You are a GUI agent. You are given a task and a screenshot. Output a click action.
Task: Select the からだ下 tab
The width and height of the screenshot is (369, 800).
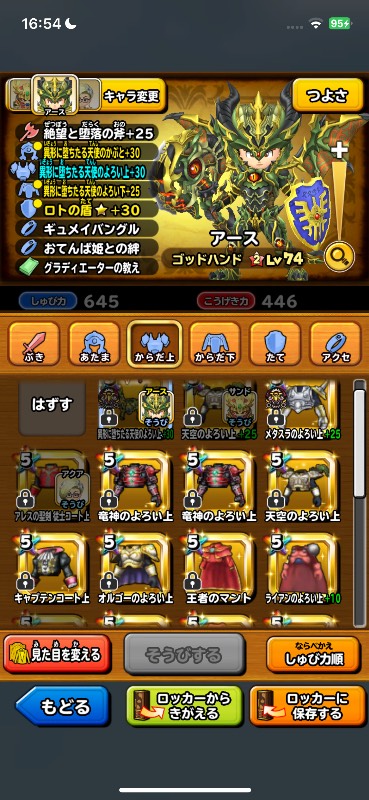[215, 344]
